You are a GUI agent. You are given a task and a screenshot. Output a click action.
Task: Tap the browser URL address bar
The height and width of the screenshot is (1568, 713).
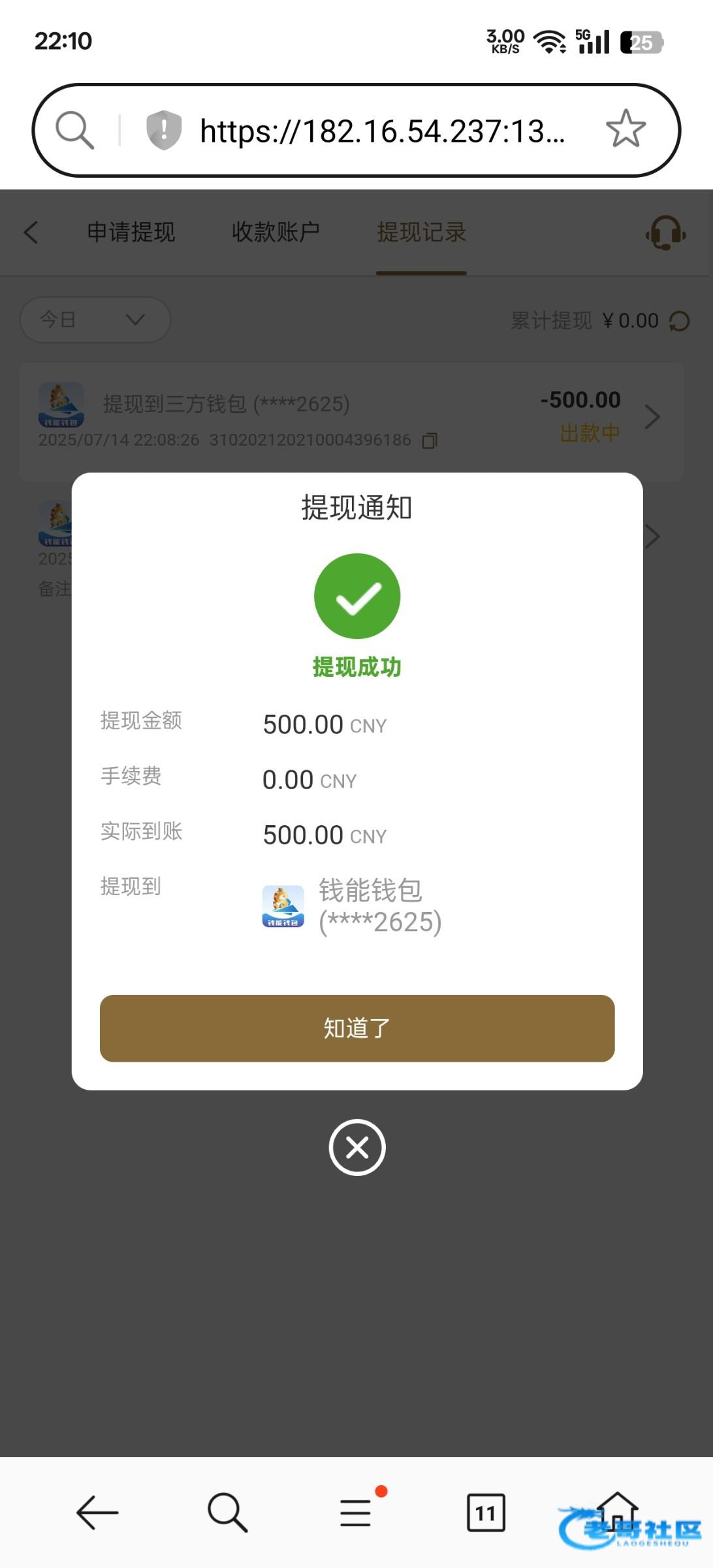(382, 131)
